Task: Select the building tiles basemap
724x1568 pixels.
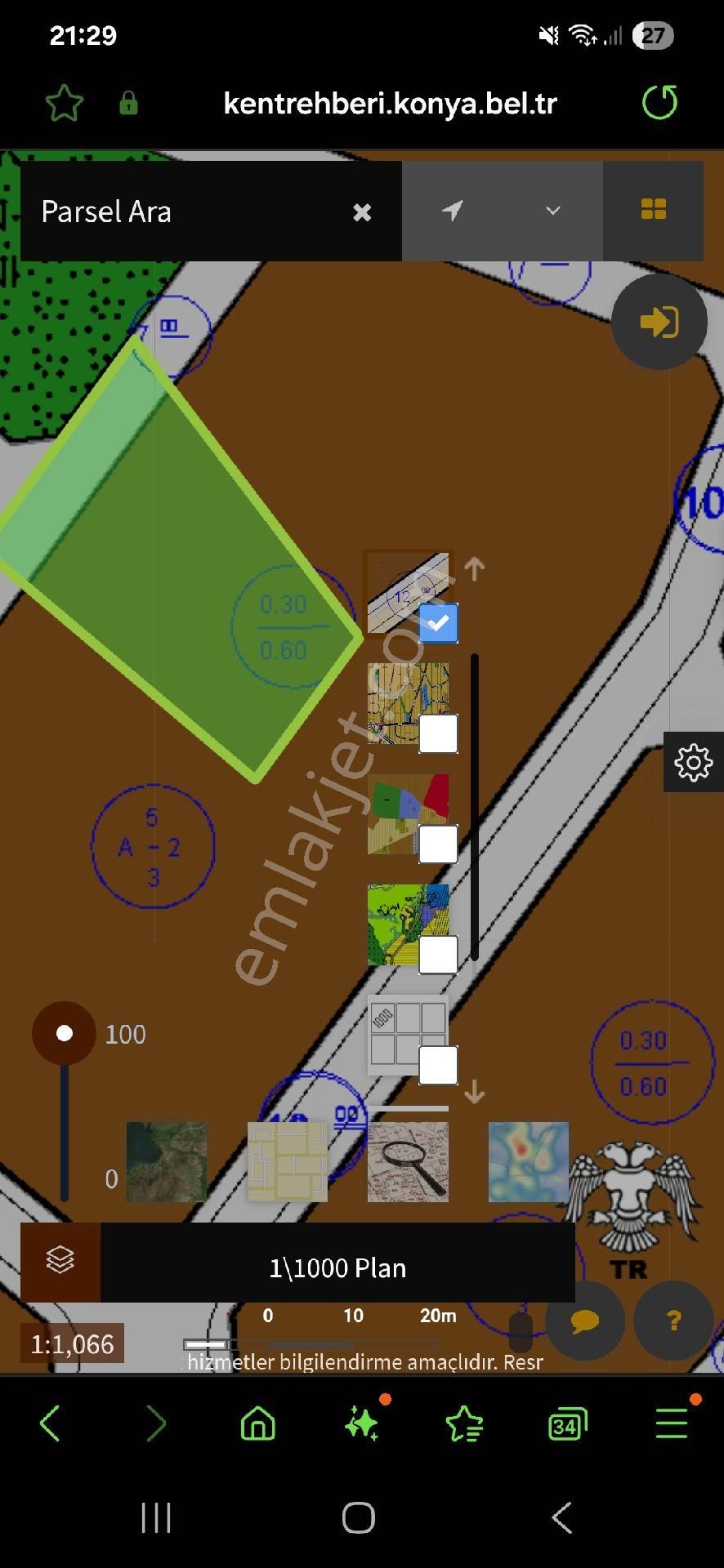Action: point(288,1161)
